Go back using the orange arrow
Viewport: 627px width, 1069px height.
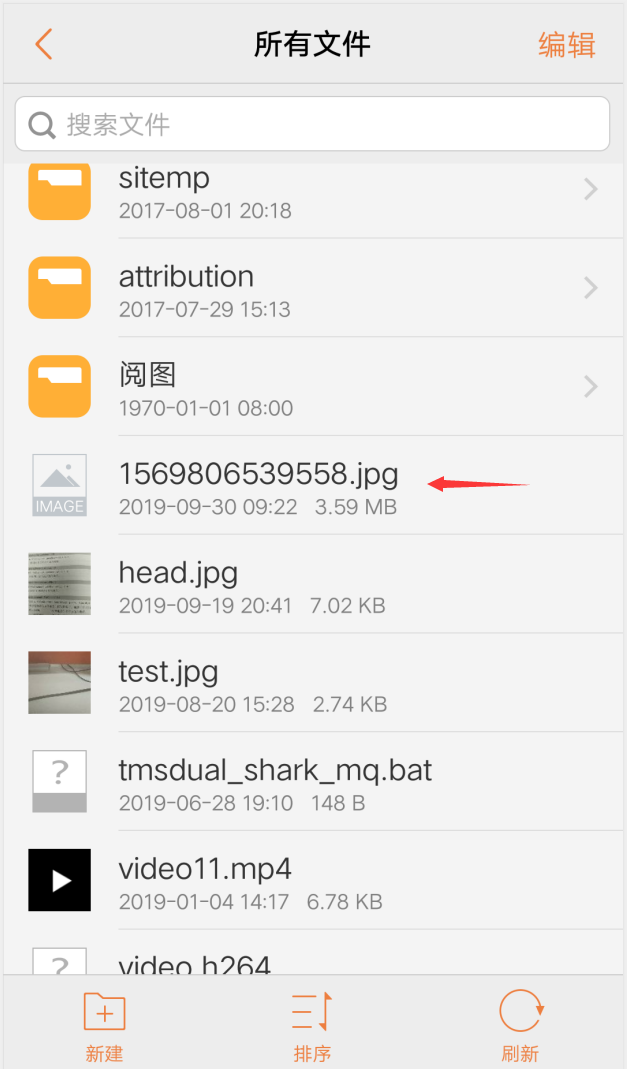[43, 45]
